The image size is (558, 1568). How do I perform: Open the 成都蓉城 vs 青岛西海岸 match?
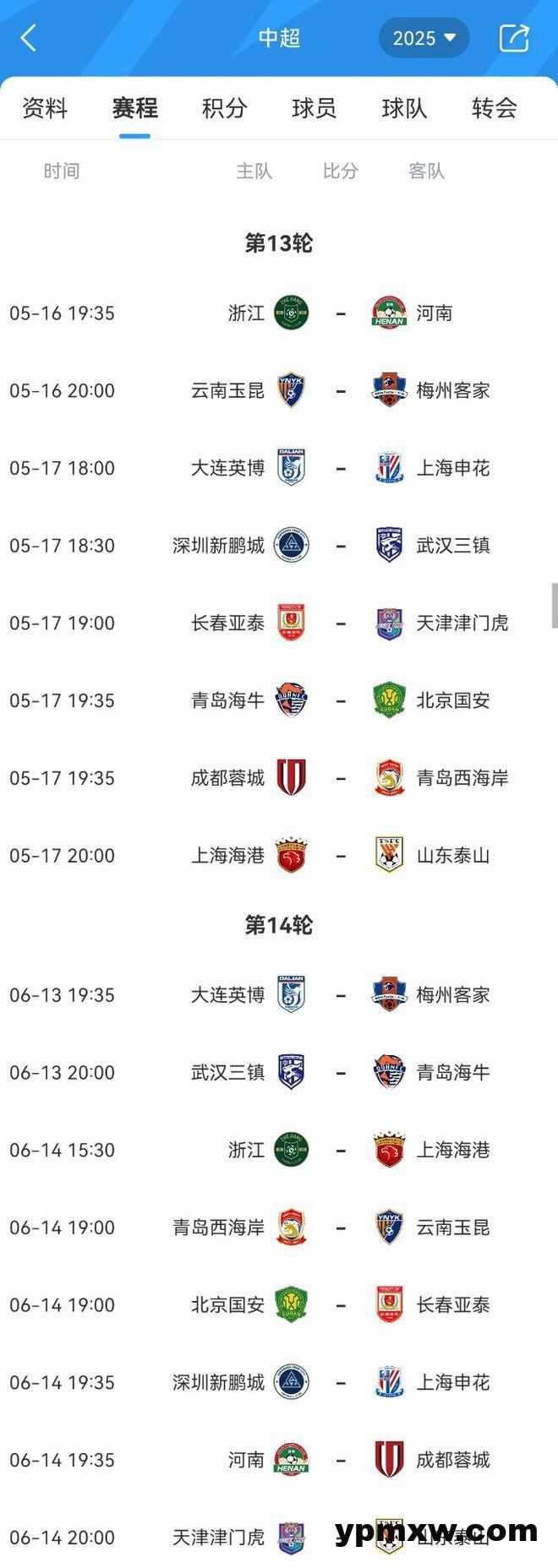(x=340, y=778)
